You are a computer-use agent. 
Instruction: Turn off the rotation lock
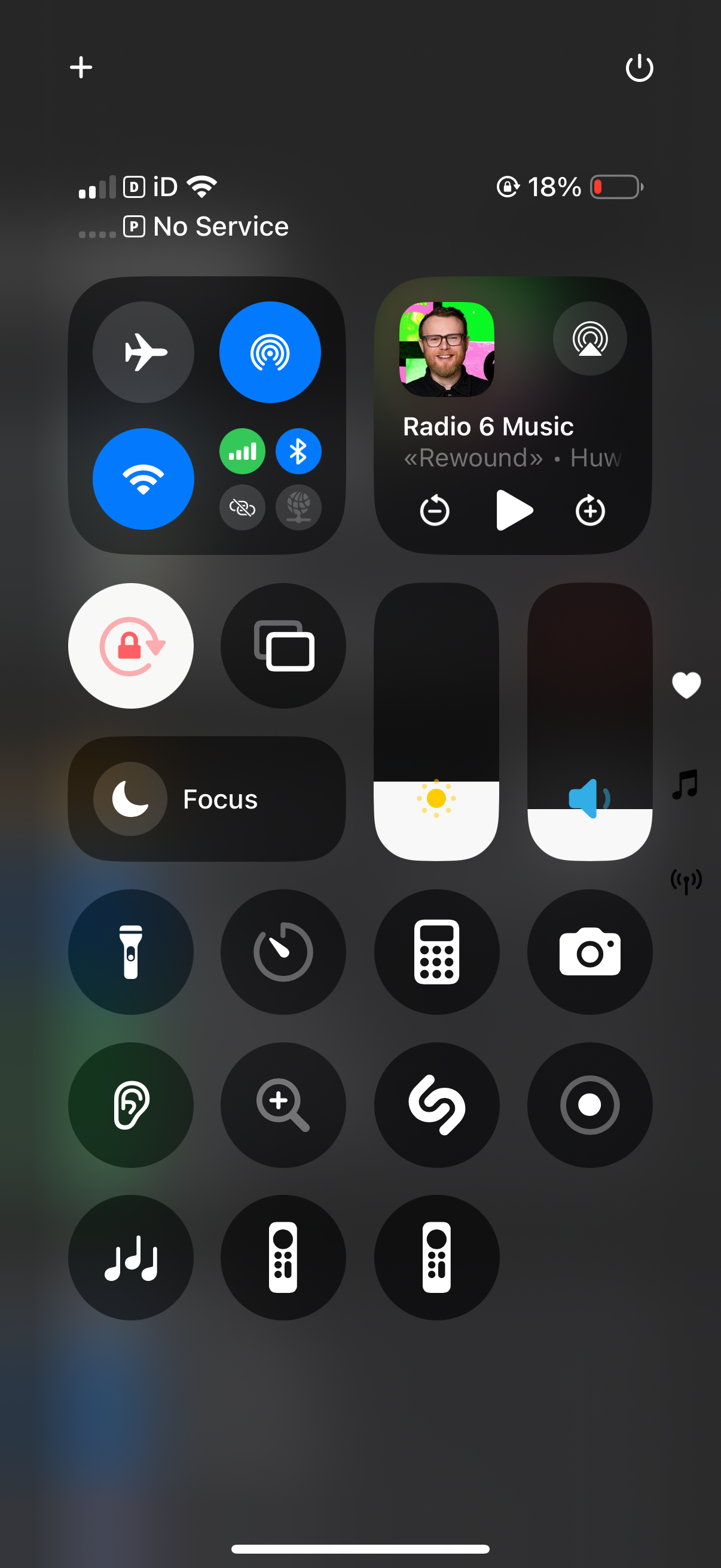click(x=131, y=645)
